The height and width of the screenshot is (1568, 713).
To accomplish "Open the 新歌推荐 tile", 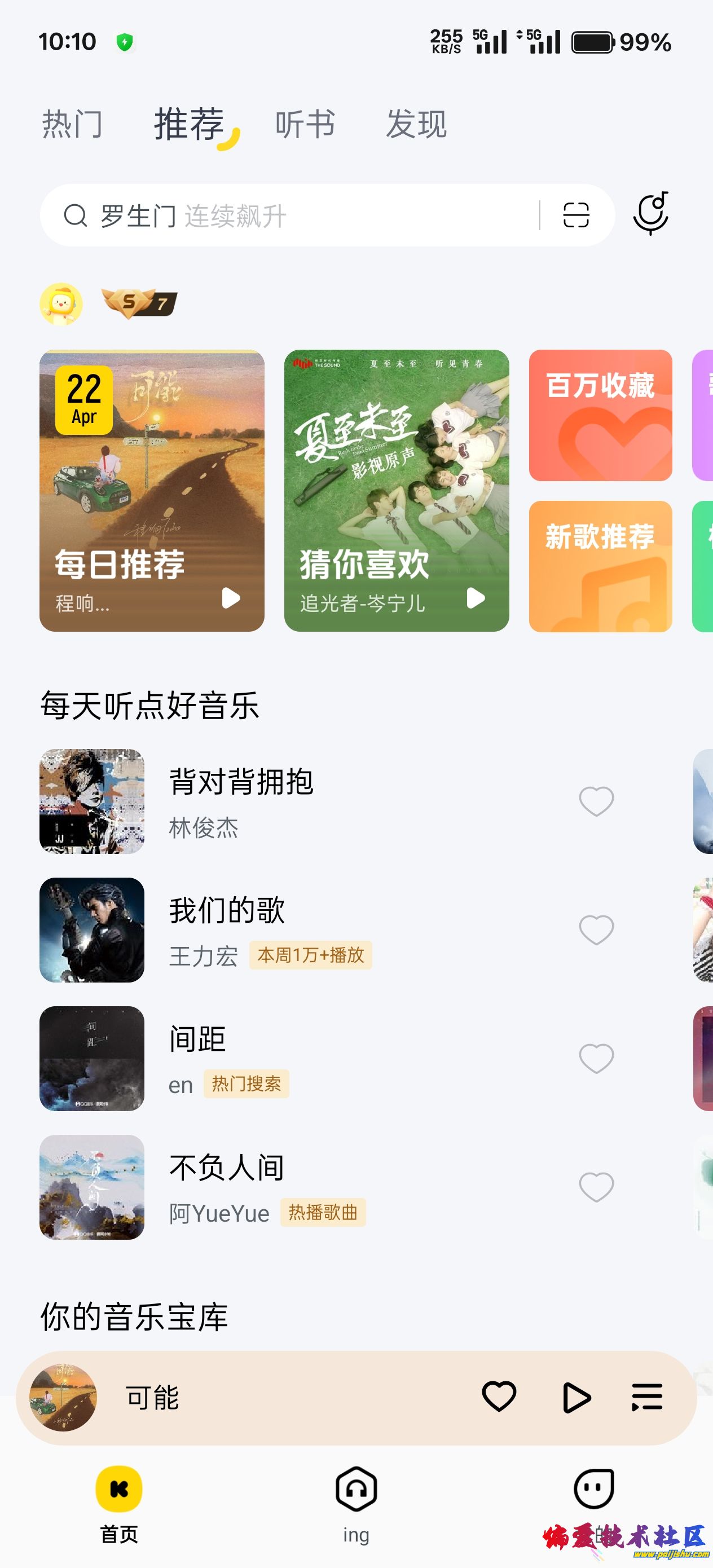I will [x=600, y=566].
